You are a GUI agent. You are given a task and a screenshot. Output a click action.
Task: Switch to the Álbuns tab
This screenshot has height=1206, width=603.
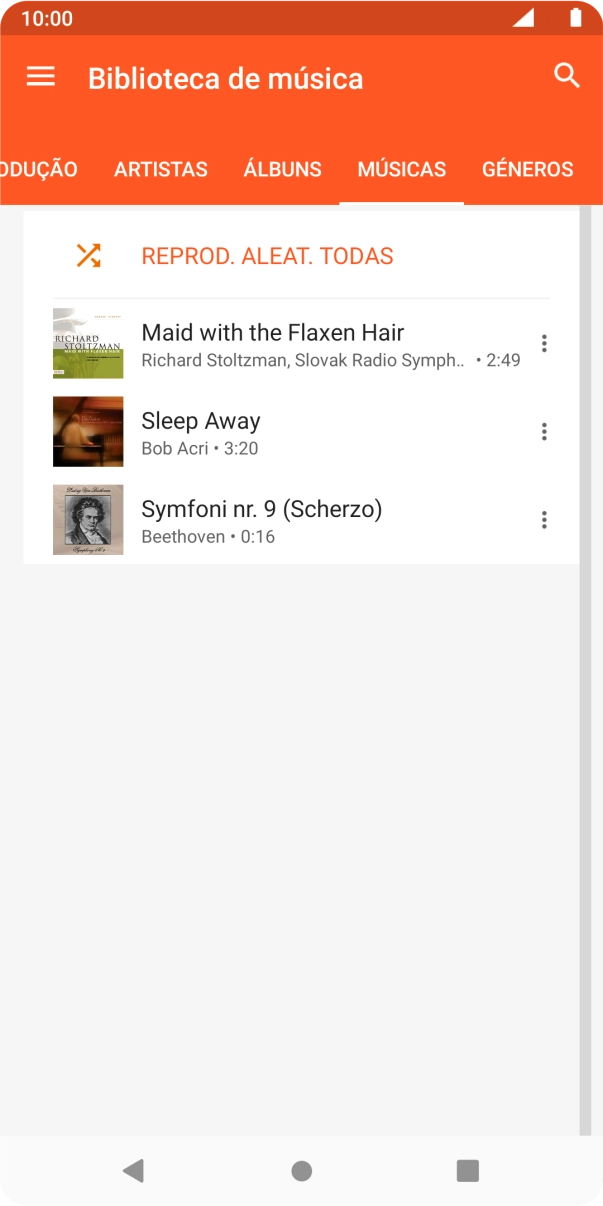tap(283, 169)
